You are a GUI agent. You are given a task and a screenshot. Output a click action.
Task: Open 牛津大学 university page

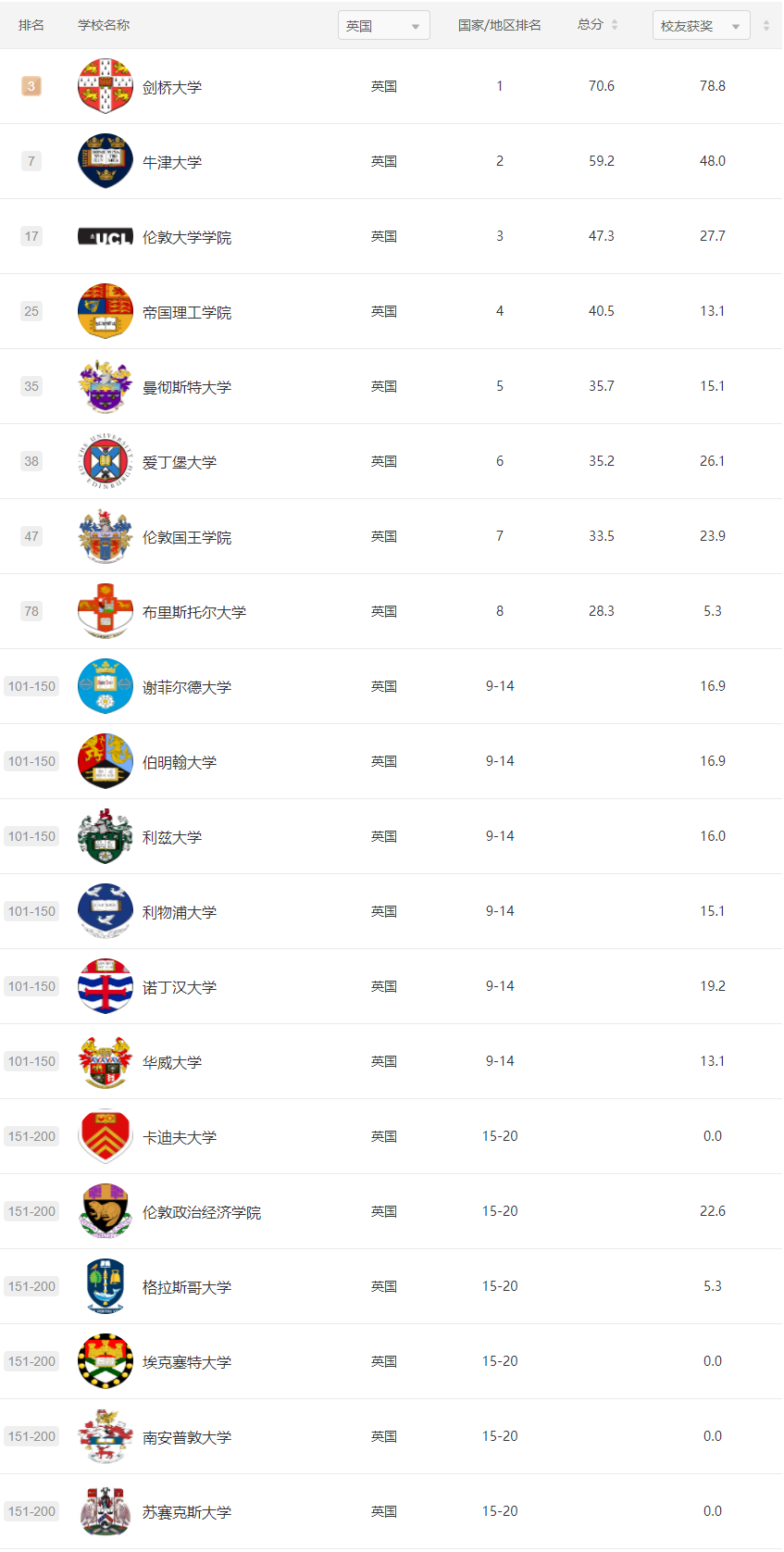[x=172, y=162]
